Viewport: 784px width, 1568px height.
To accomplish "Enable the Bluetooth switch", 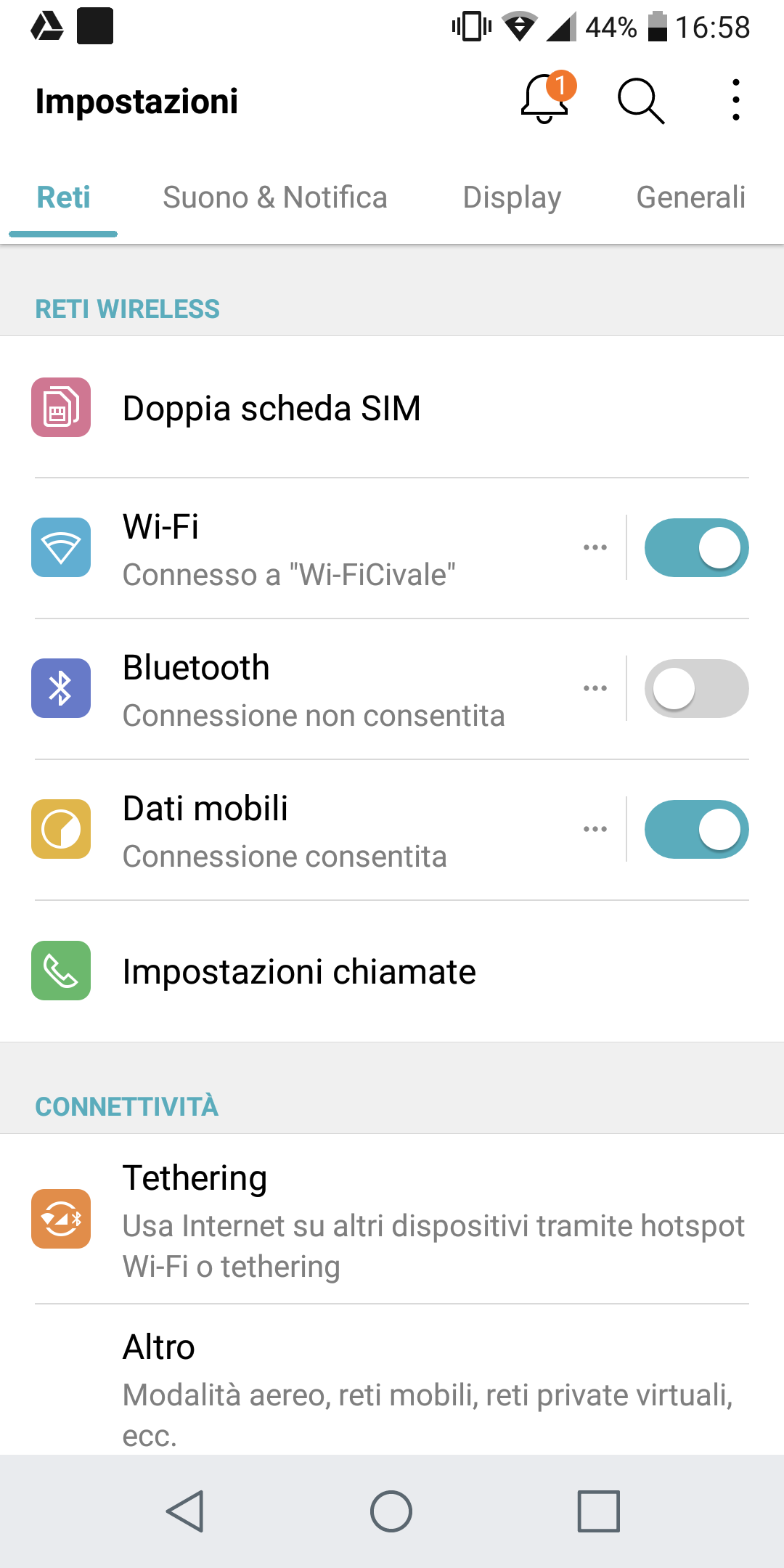I will point(696,689).
